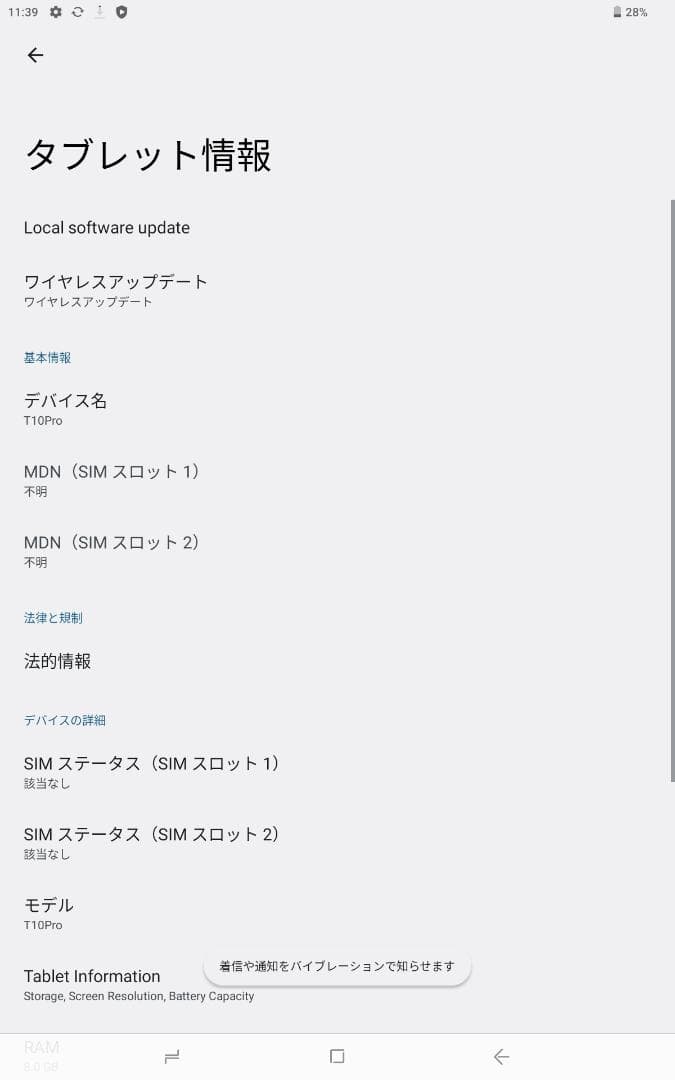Open 法的情報 legal information

coord(58,661)
